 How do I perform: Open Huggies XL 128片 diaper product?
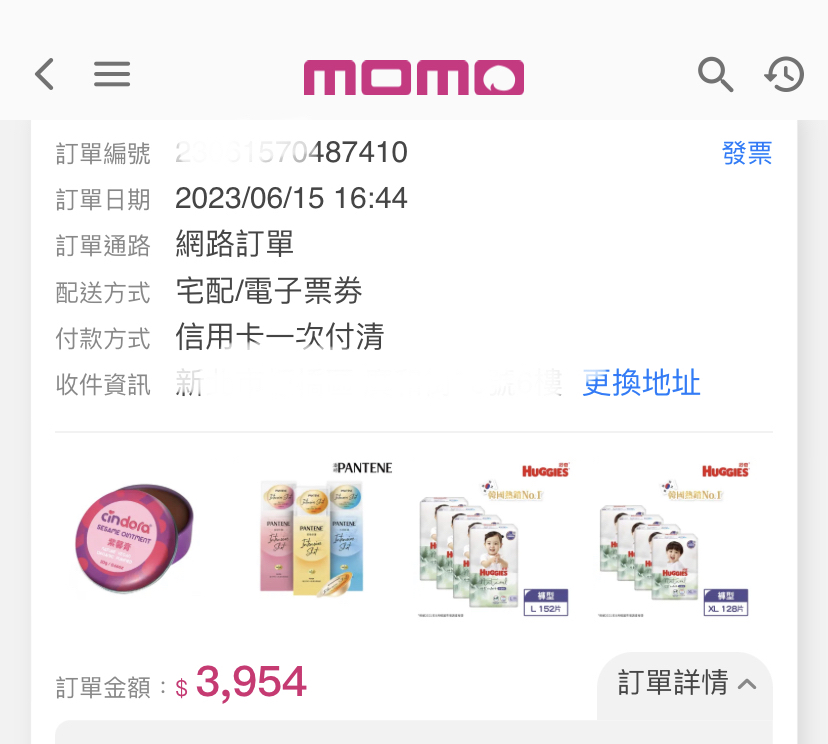coord(674,540)
